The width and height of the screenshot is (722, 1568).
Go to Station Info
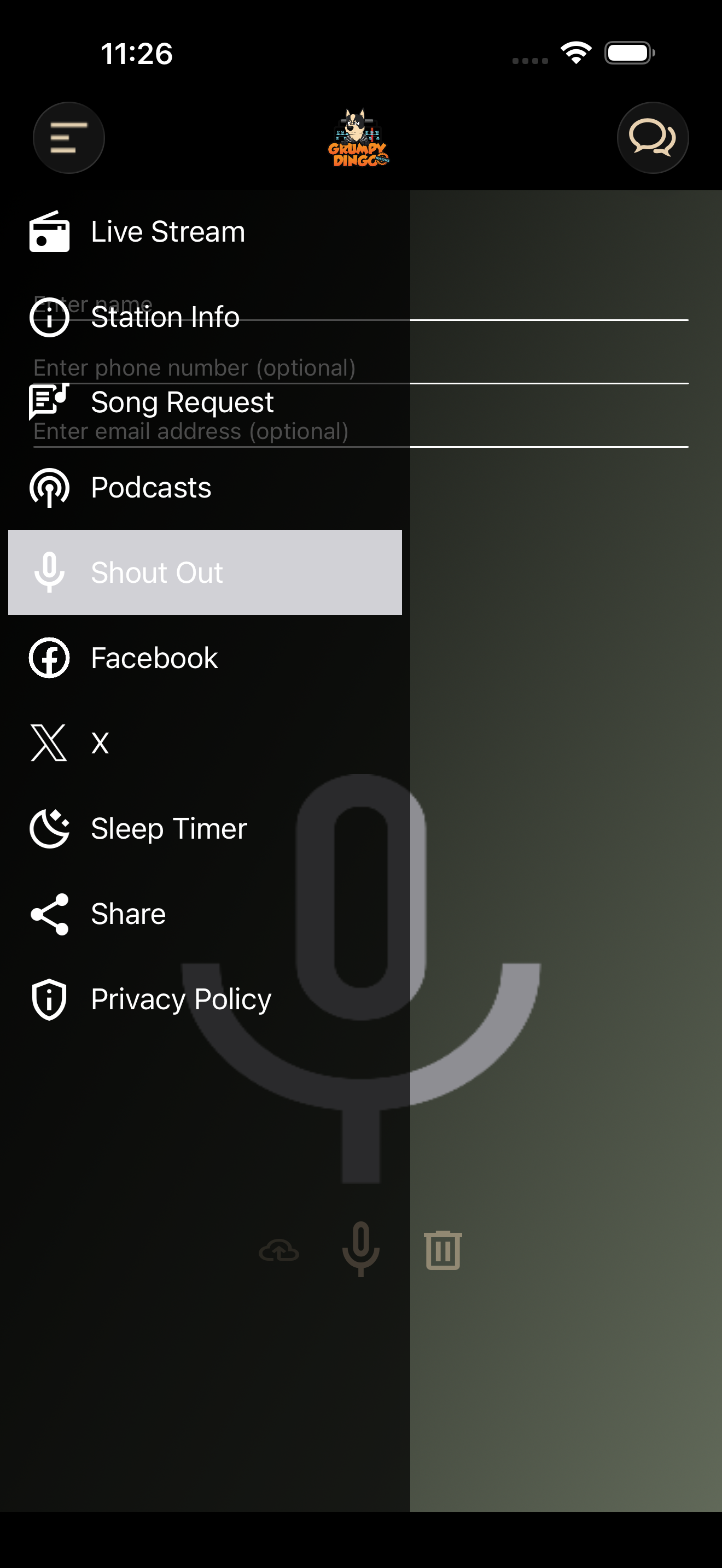(205, 317)
